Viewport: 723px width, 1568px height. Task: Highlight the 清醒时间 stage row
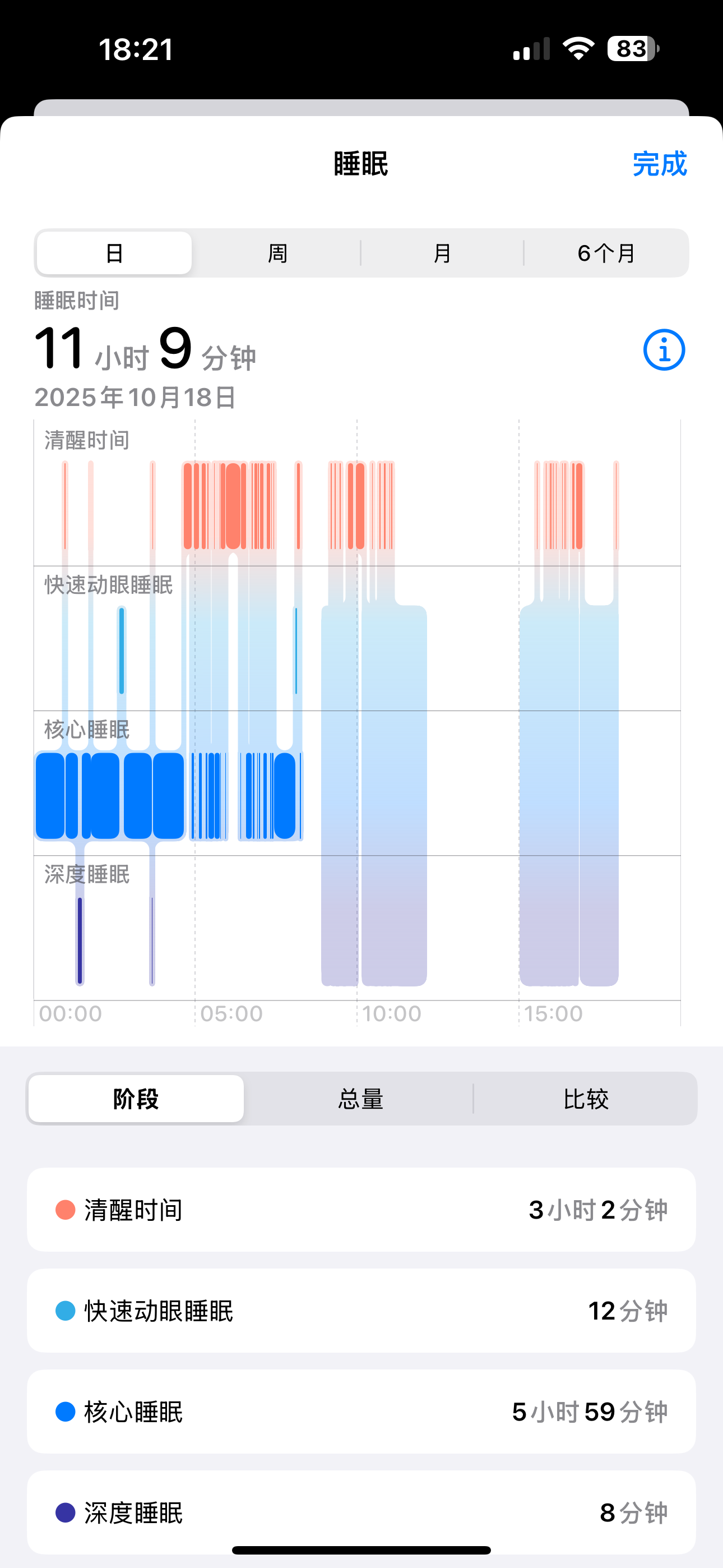[361, 1210]
